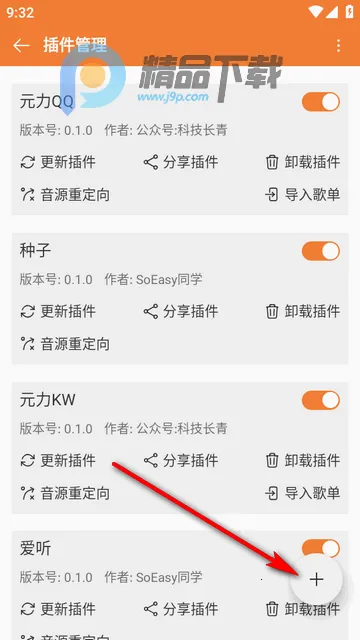The image size is (360, 640).
Task: Turn off the 元力KW plugin switch
Action: coord(321,400)
